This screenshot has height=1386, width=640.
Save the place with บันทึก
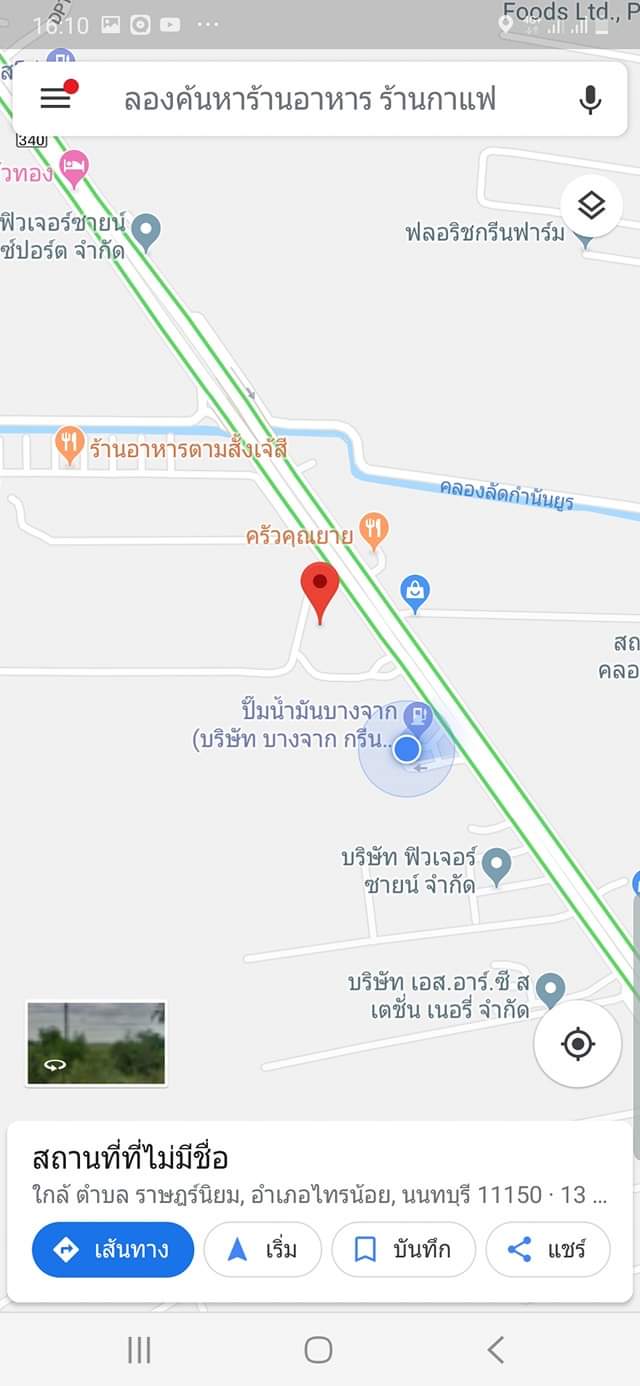click(x=404, y=1250)
